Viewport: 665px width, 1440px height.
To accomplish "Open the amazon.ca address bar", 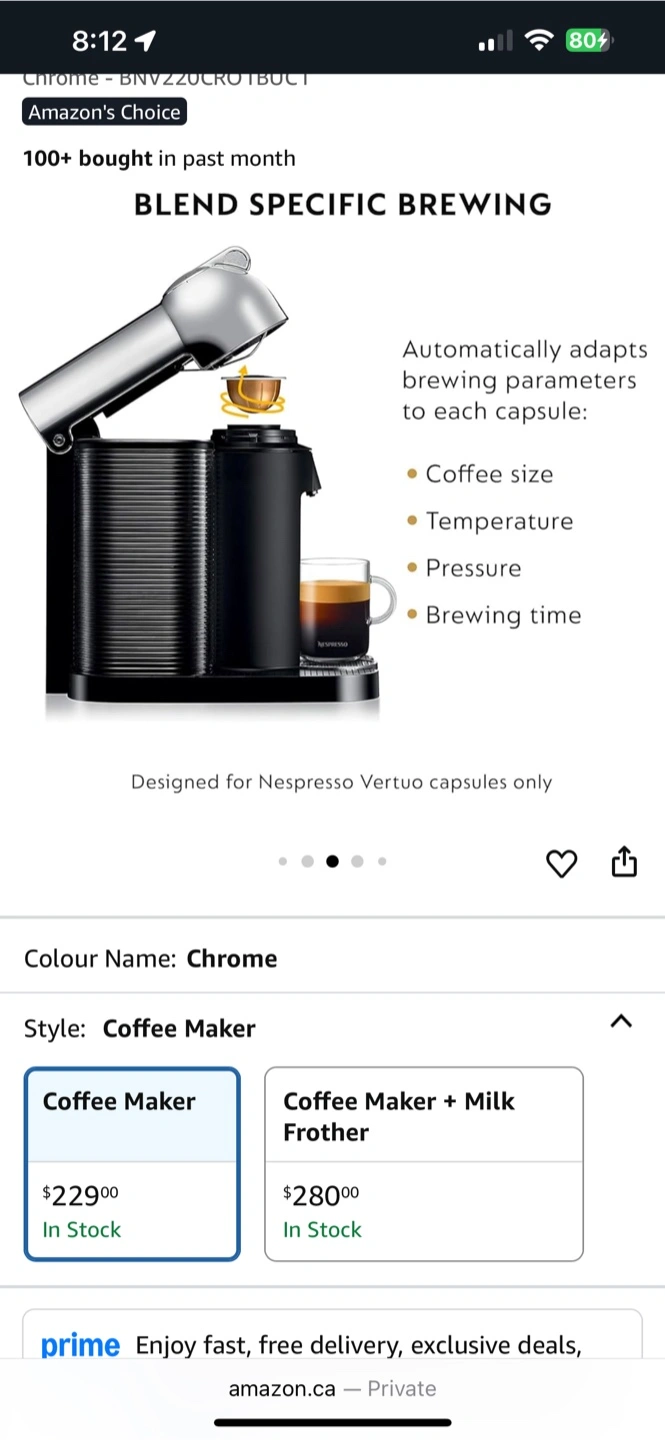I will 332,1388.
